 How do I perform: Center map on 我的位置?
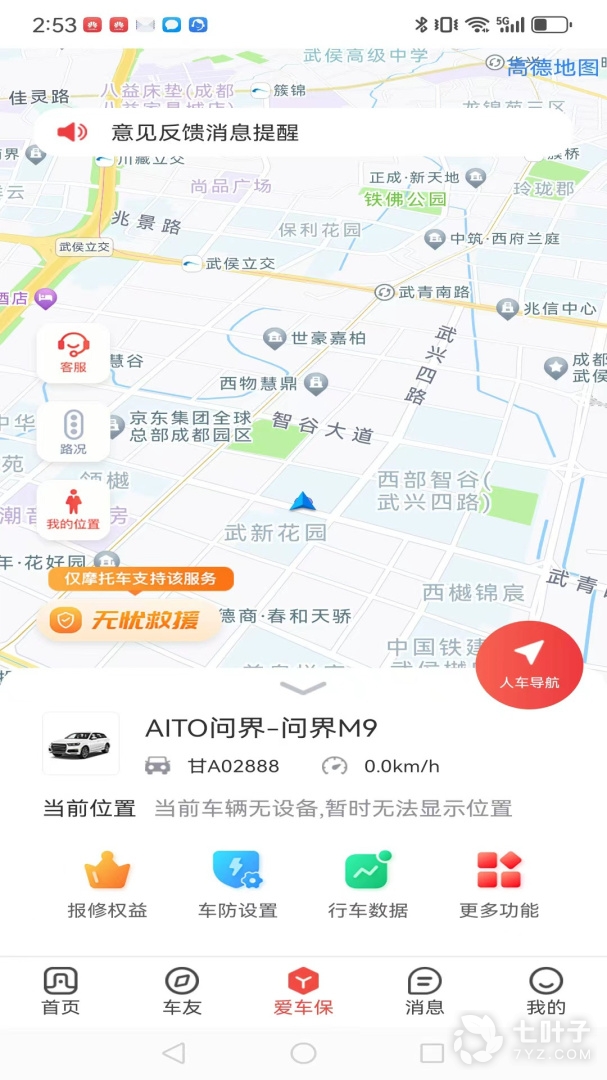coord(73,509)
